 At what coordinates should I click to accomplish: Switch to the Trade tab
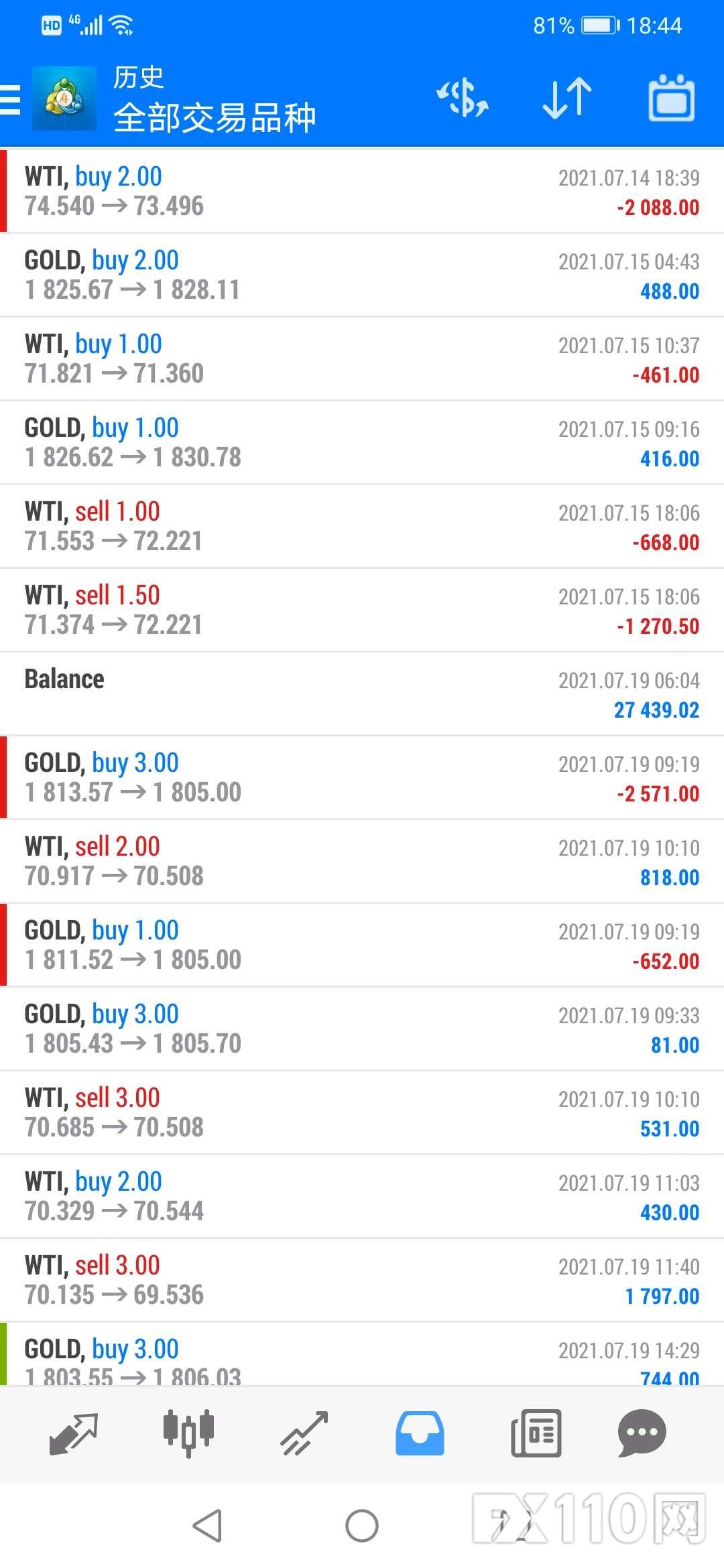[304, 1433]
